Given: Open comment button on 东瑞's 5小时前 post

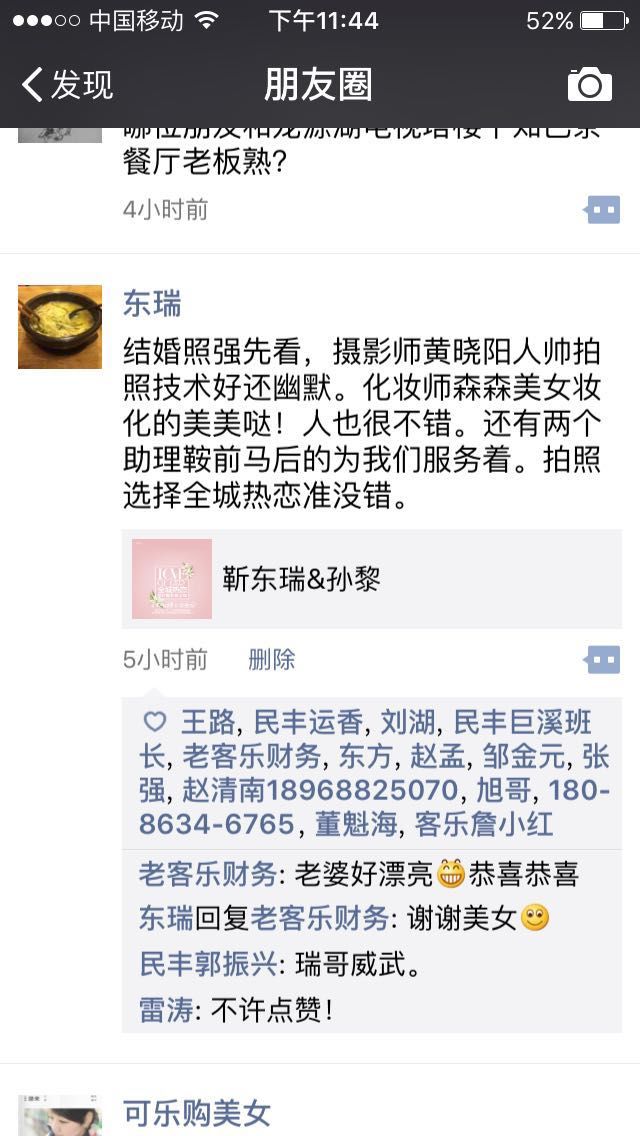Looking at the screenshot, I should tap(603, 660).
